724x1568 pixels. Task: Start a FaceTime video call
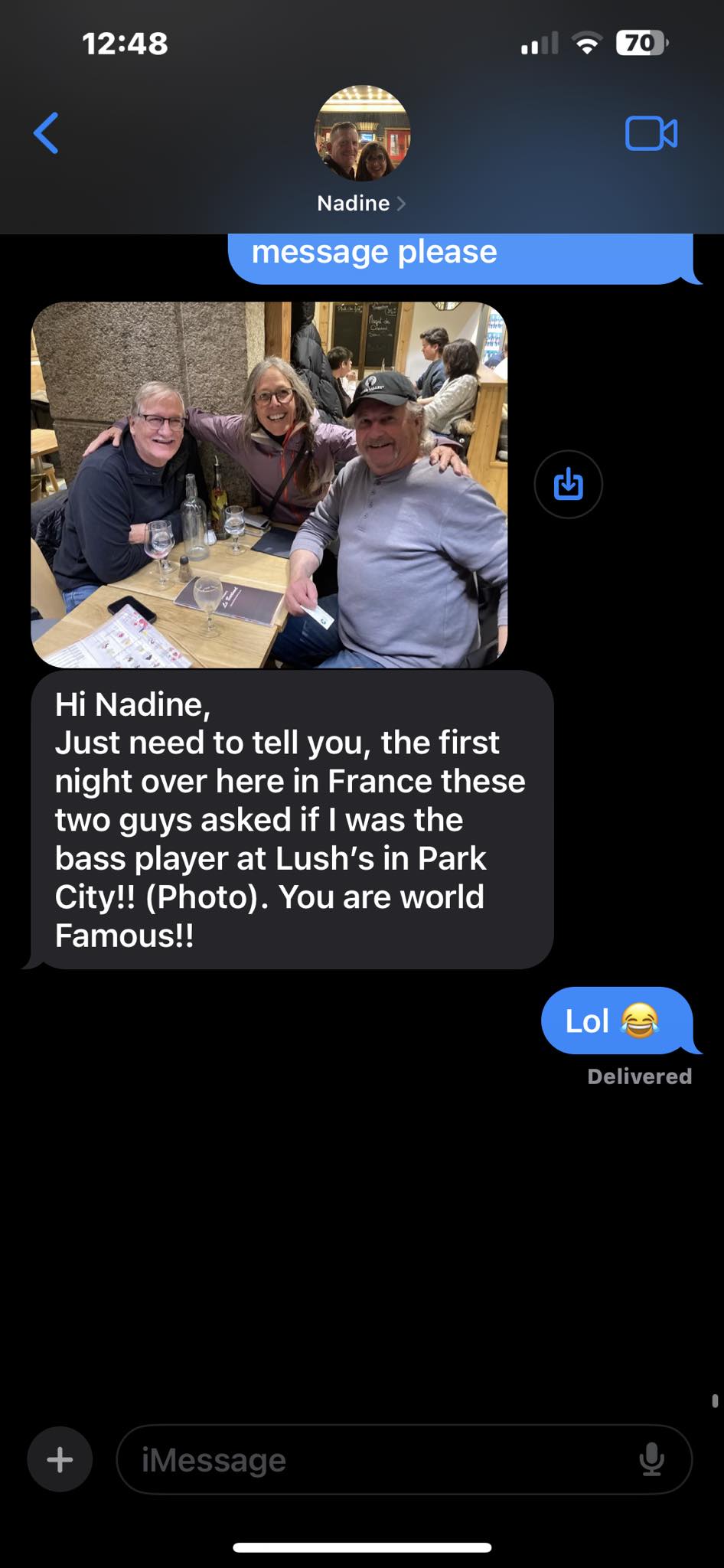(x=651, y=134)
